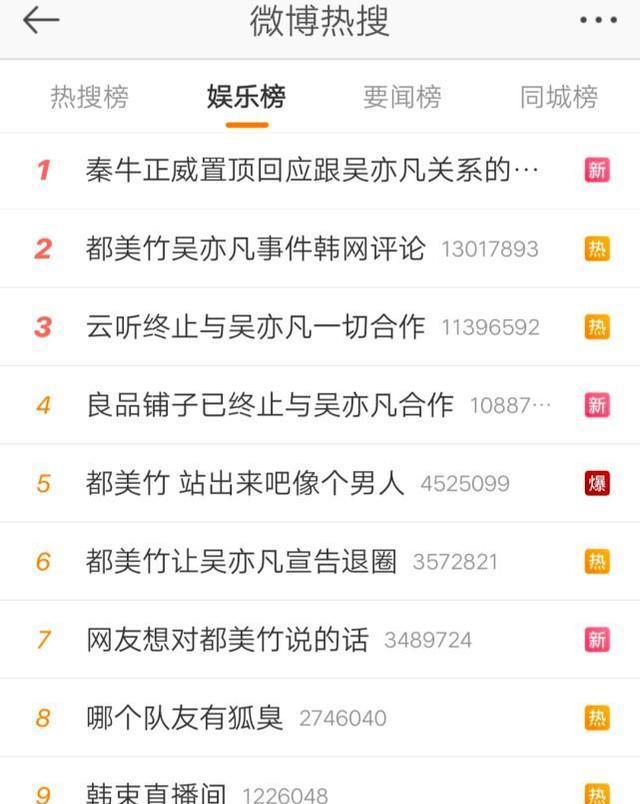Image resolution: width=640 pixels, height=804 pixels.
Task: Open 网友想对都美竹说的话 topic
Action: pyautogui.click(x=227, y=640)
